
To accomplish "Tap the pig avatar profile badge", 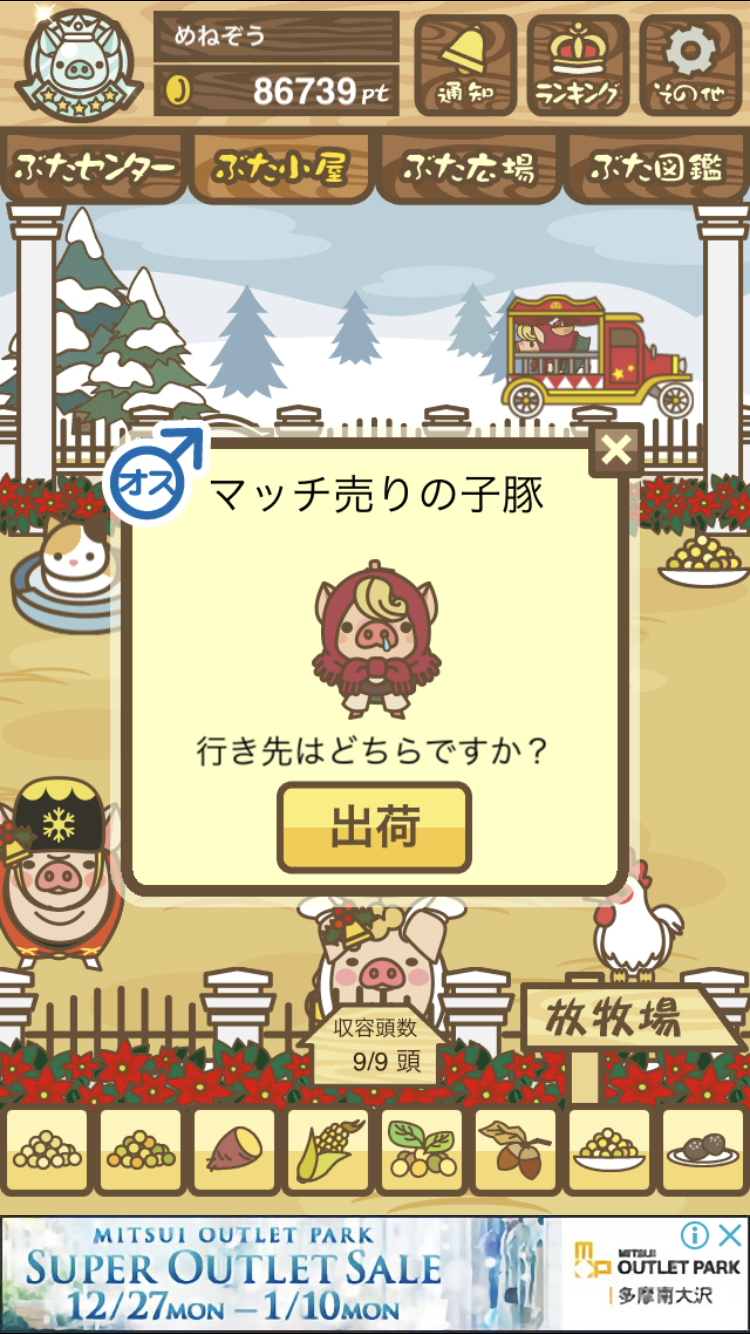I will (79, 62).
